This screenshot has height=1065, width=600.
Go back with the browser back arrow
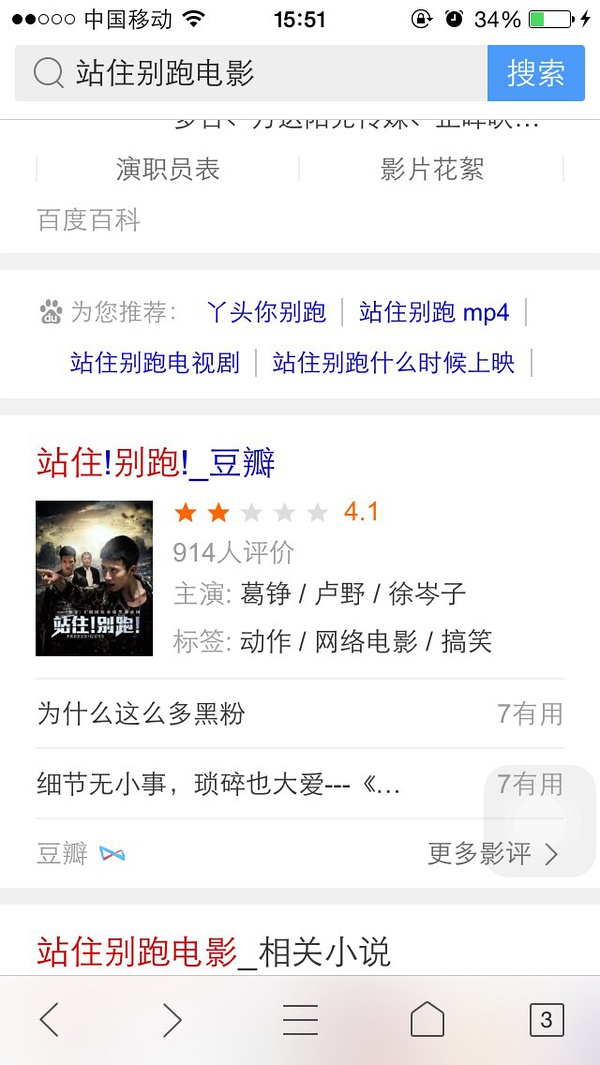49,1019
